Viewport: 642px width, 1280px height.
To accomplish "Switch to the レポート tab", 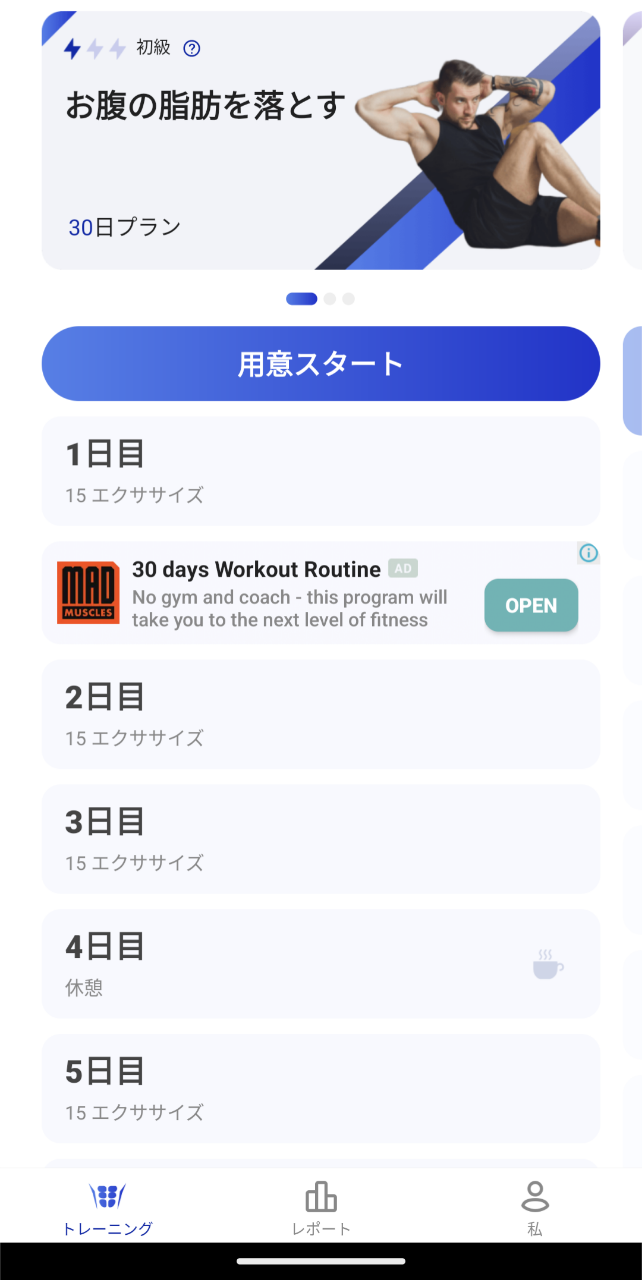I will 321,1207.
